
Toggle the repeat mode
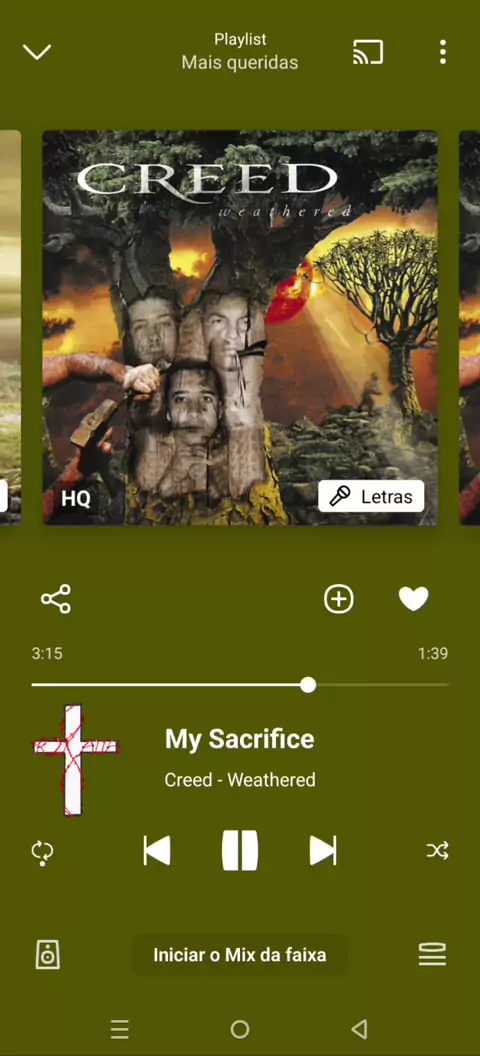point(42,852)
